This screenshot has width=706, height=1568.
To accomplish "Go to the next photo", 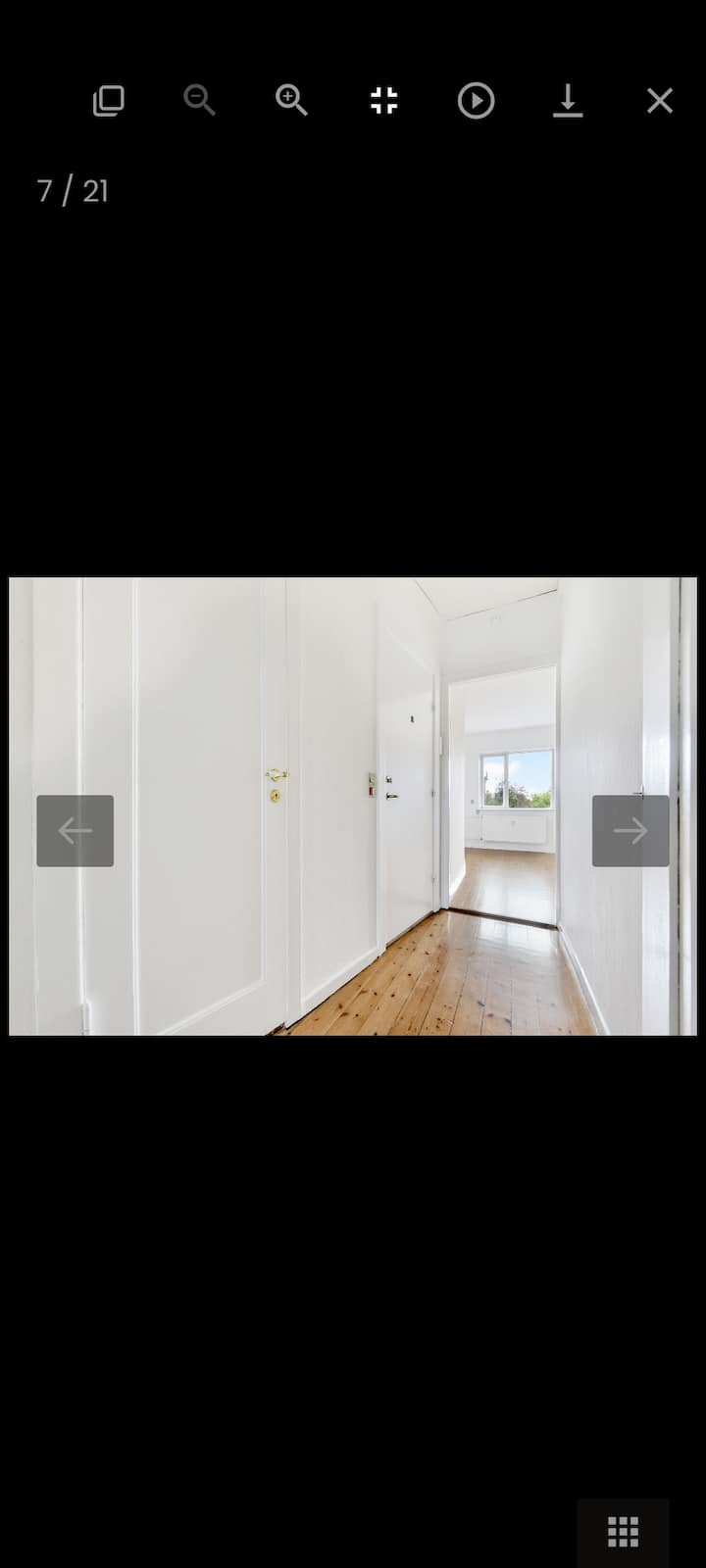I will point(630,831).
